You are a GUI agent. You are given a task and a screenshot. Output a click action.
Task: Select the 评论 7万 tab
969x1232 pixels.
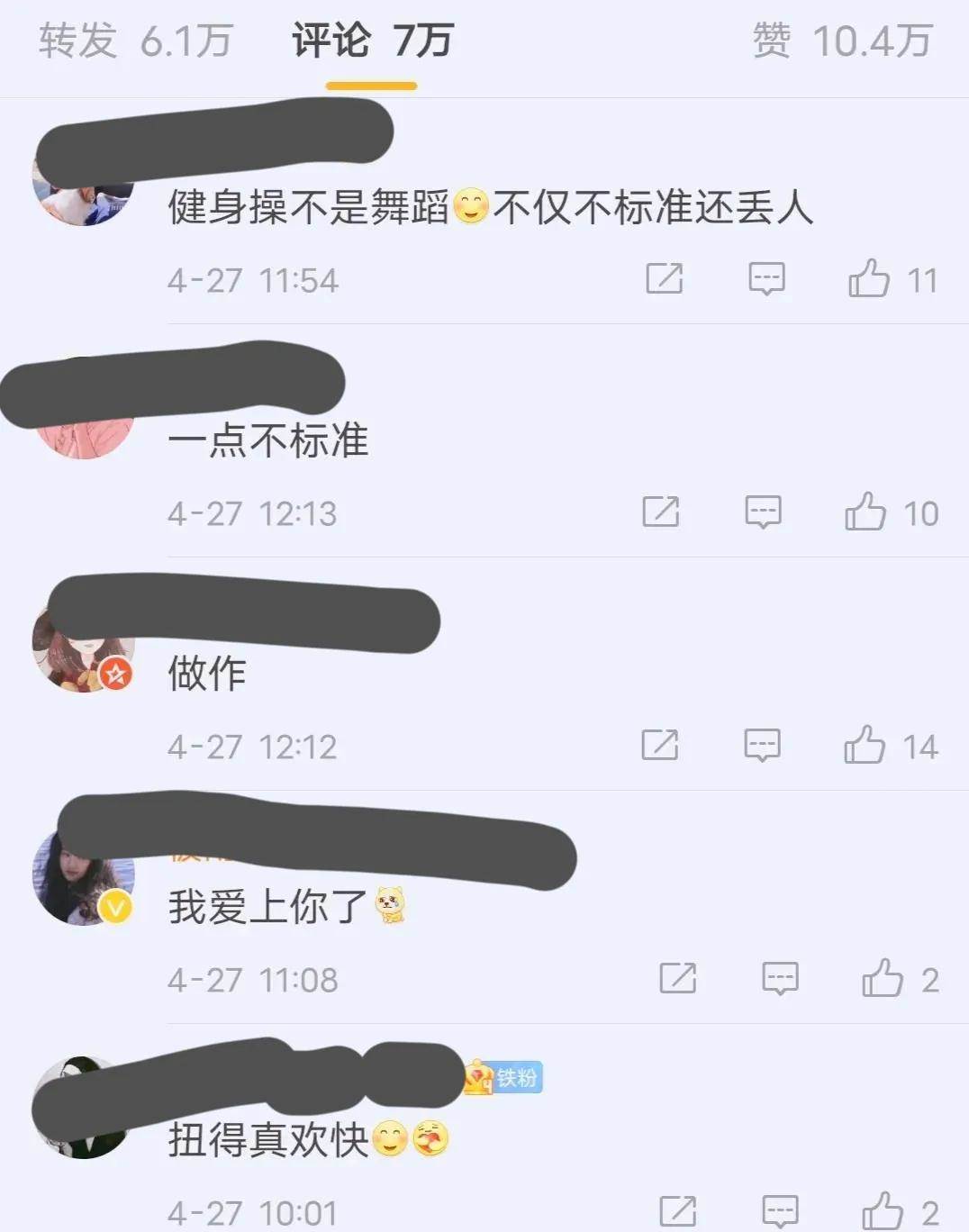click(371, 41)
